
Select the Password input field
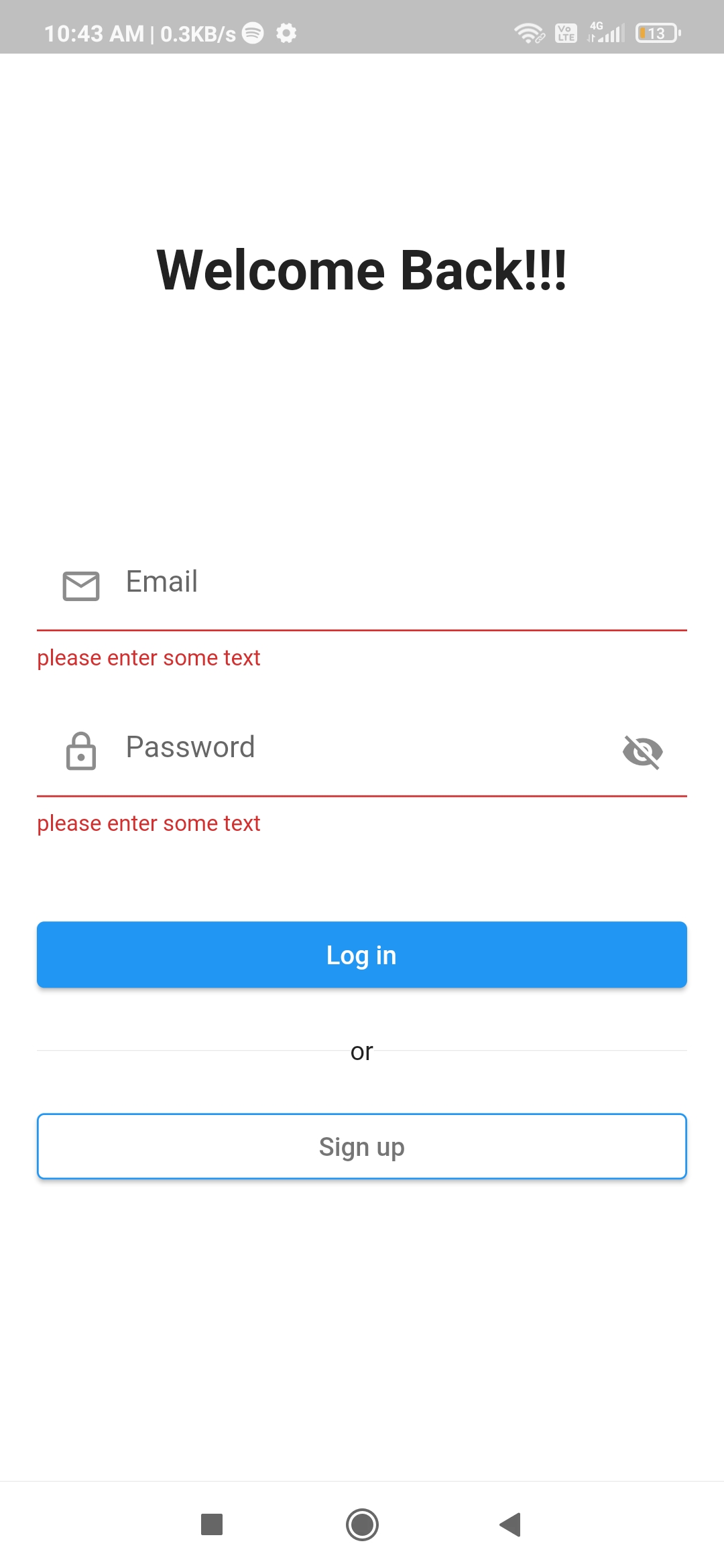pyautogui.click(x=335, y=747)
